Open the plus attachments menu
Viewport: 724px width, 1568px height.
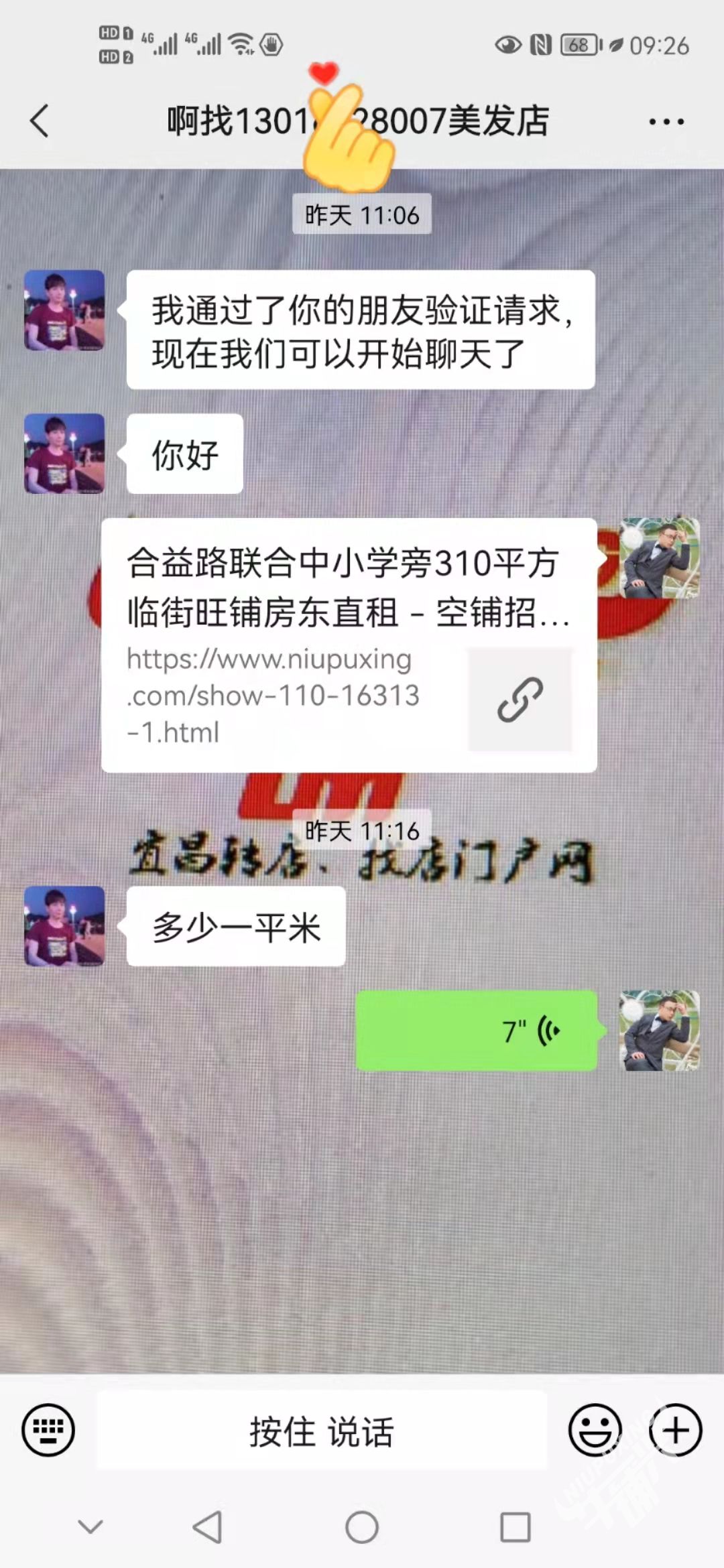675,1430
